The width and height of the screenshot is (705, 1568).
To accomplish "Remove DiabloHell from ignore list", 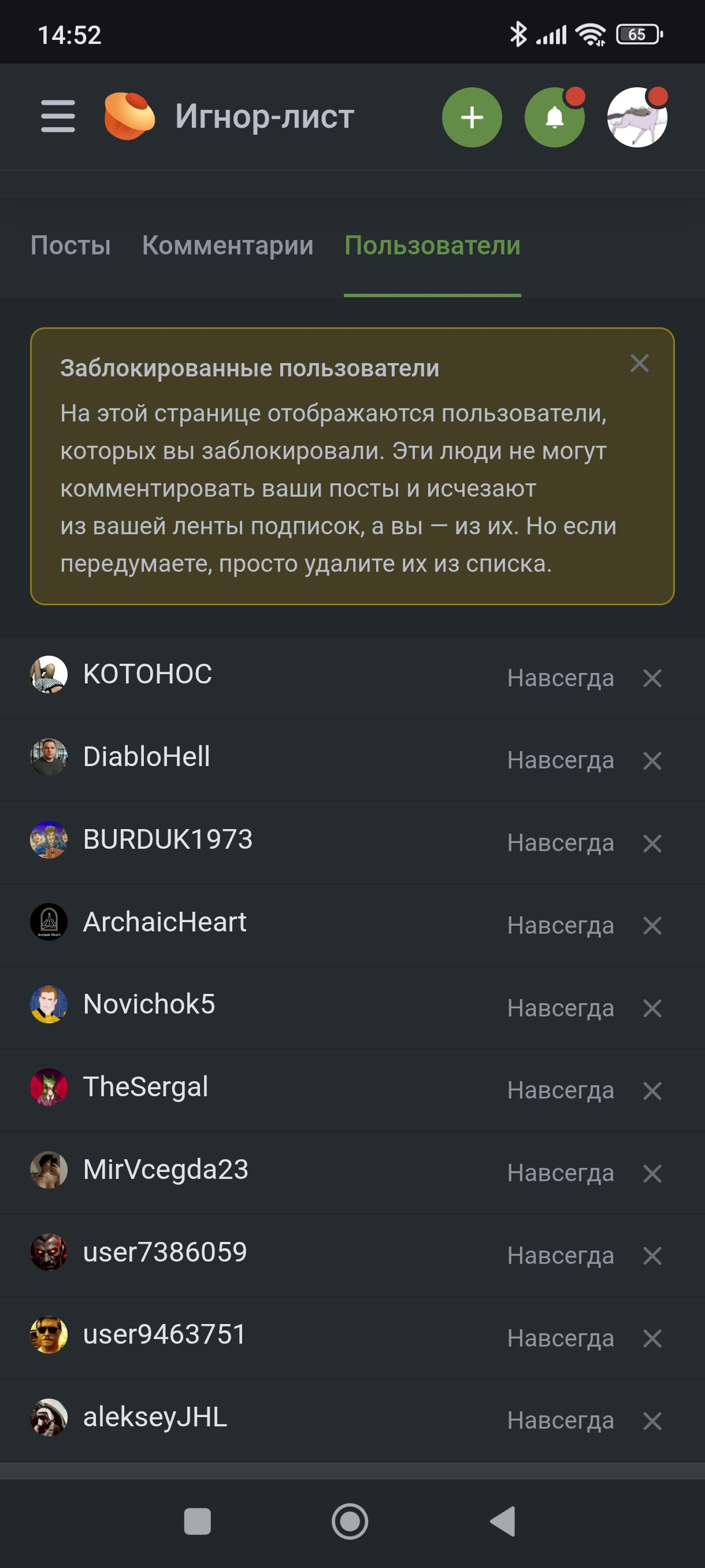I will (652, 761).
